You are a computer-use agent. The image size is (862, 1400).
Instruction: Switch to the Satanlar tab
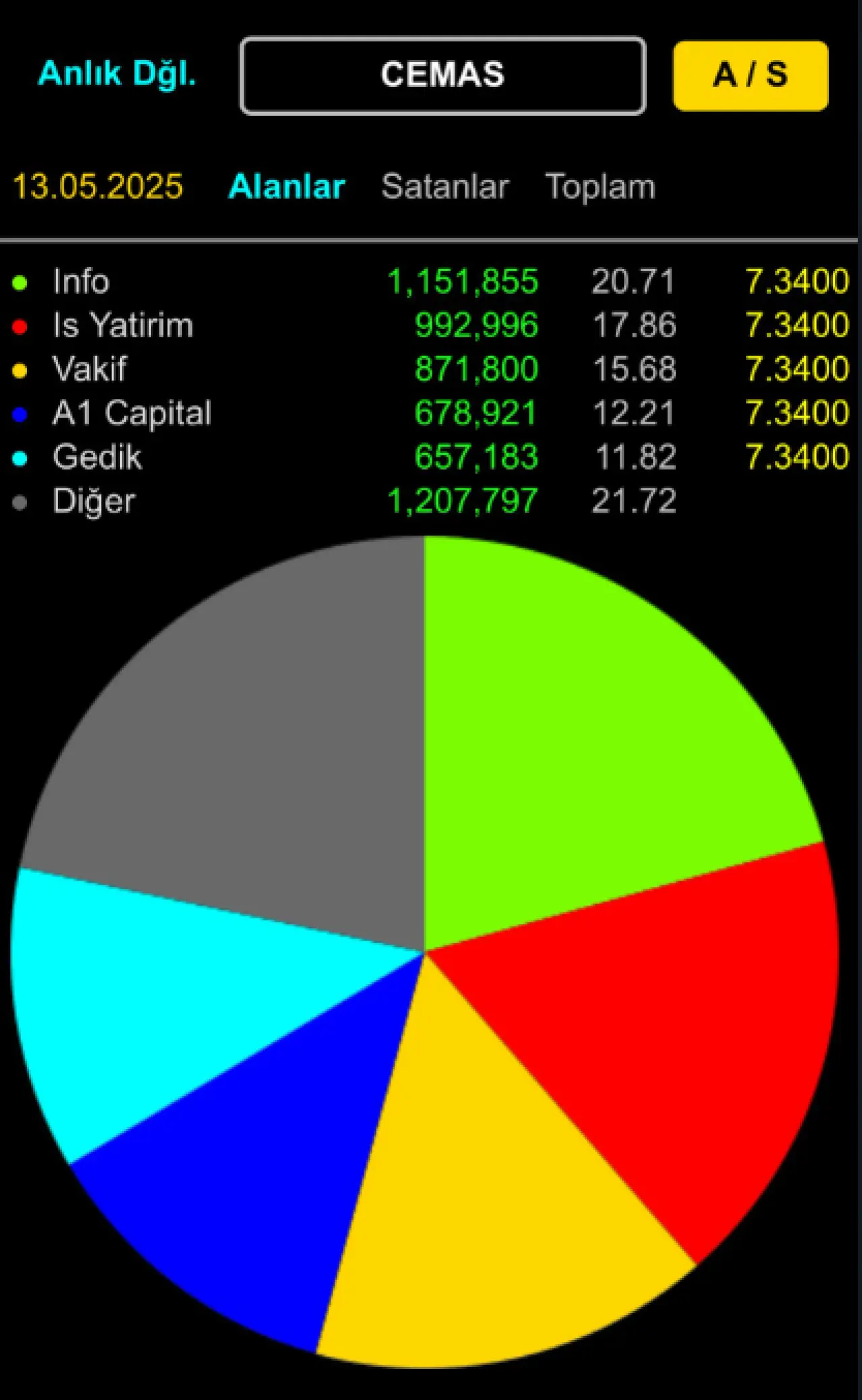point(445,187)
